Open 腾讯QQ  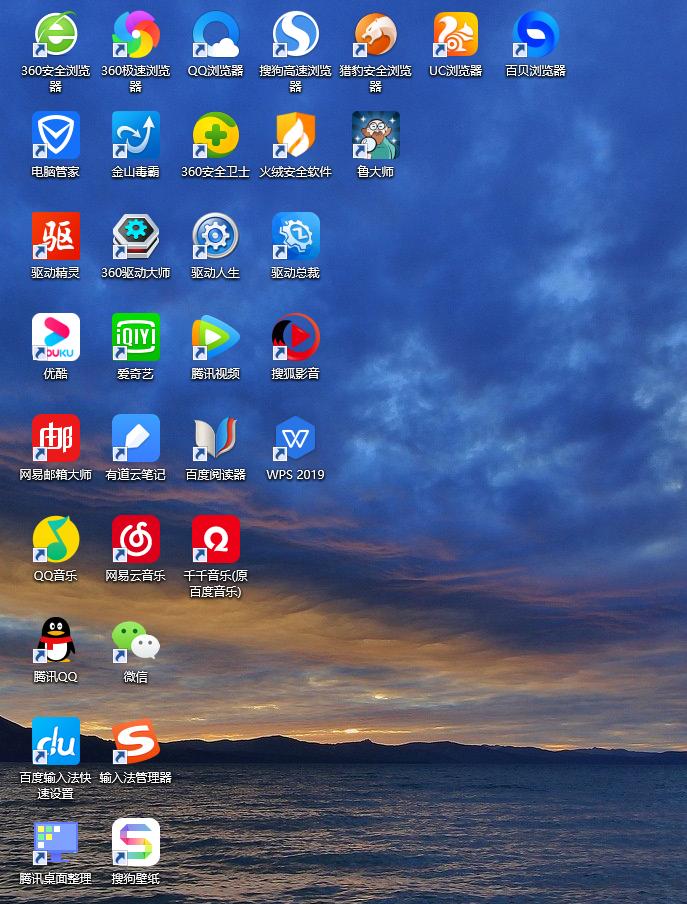56,641
